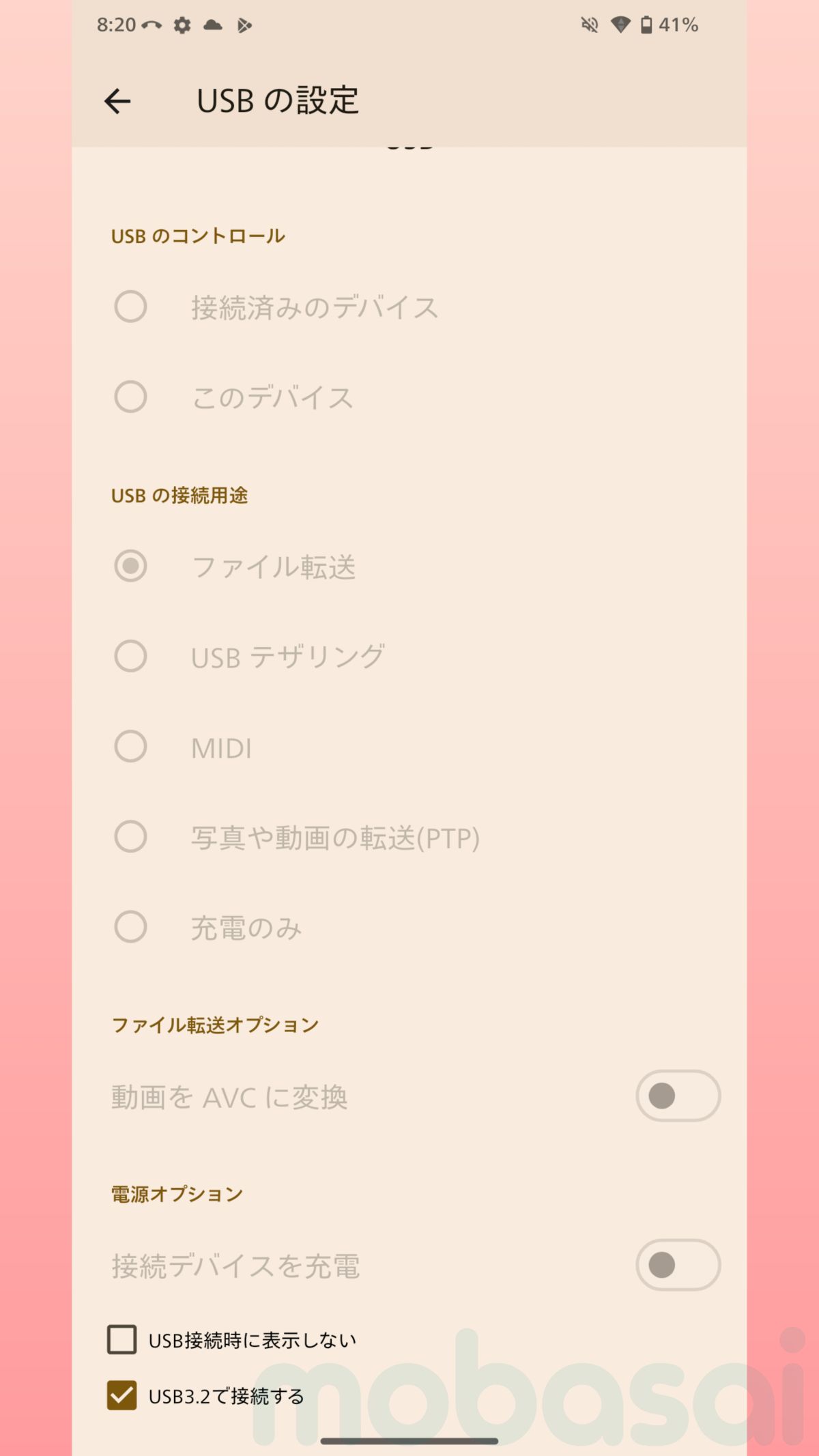Toggle 動画を AVC に変換 switch
Screen dimensions: 819x1456
(677, 1096)
